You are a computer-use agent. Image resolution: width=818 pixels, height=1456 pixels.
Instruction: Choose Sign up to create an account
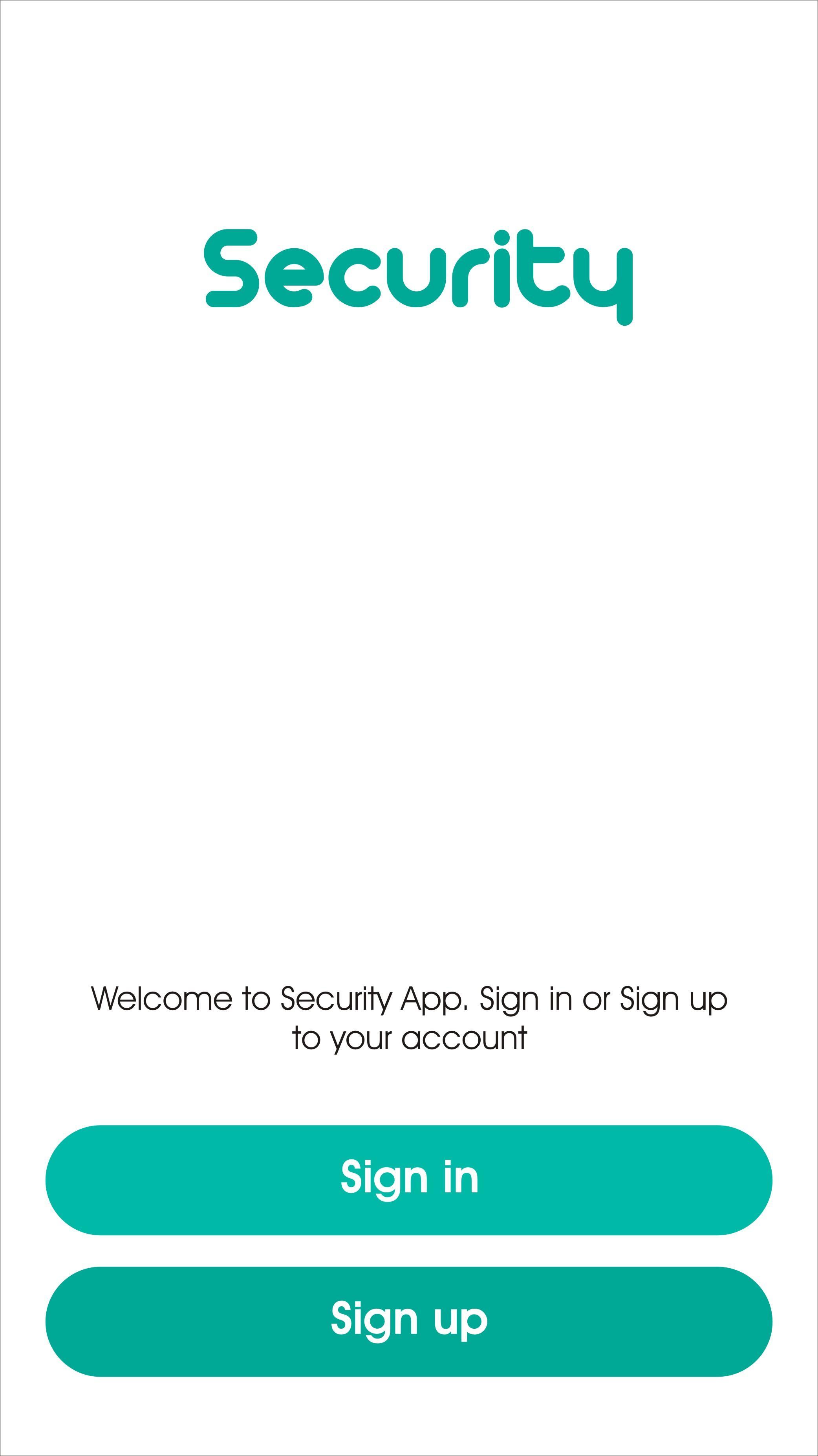pos(409,1322)
